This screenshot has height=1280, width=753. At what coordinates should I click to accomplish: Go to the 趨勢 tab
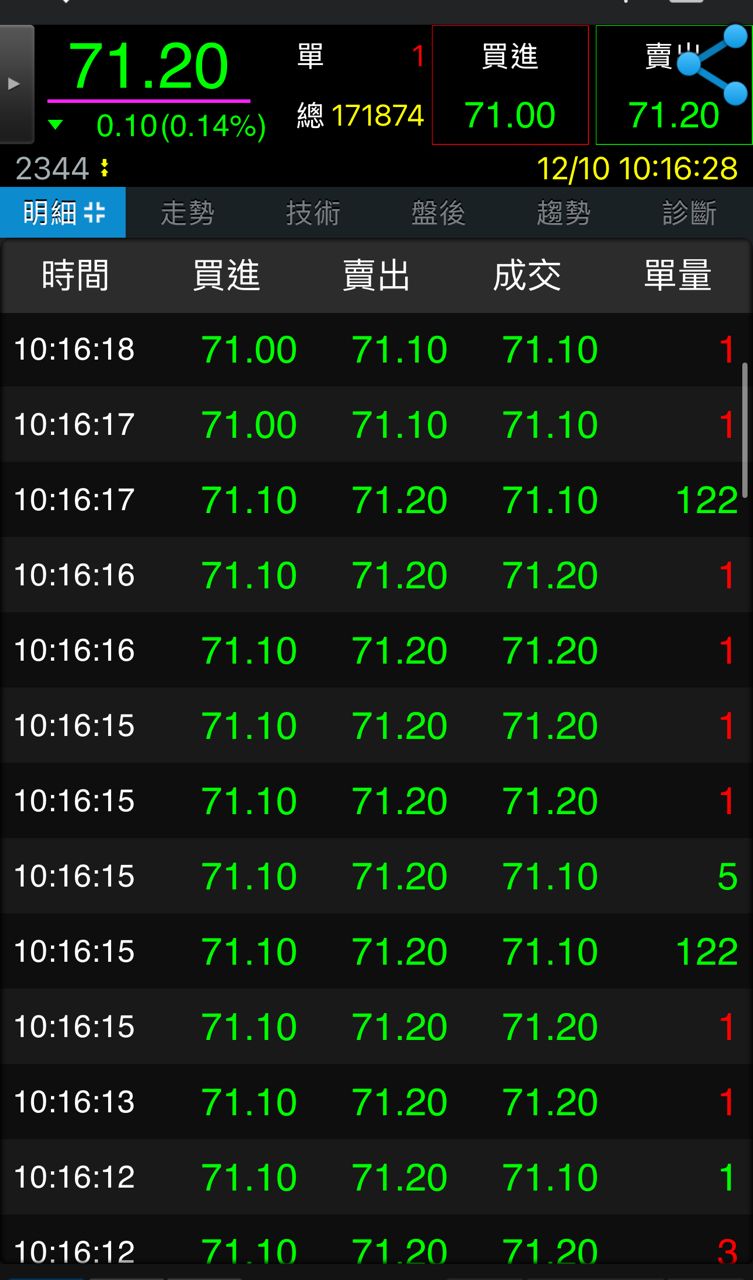point(563,213)
